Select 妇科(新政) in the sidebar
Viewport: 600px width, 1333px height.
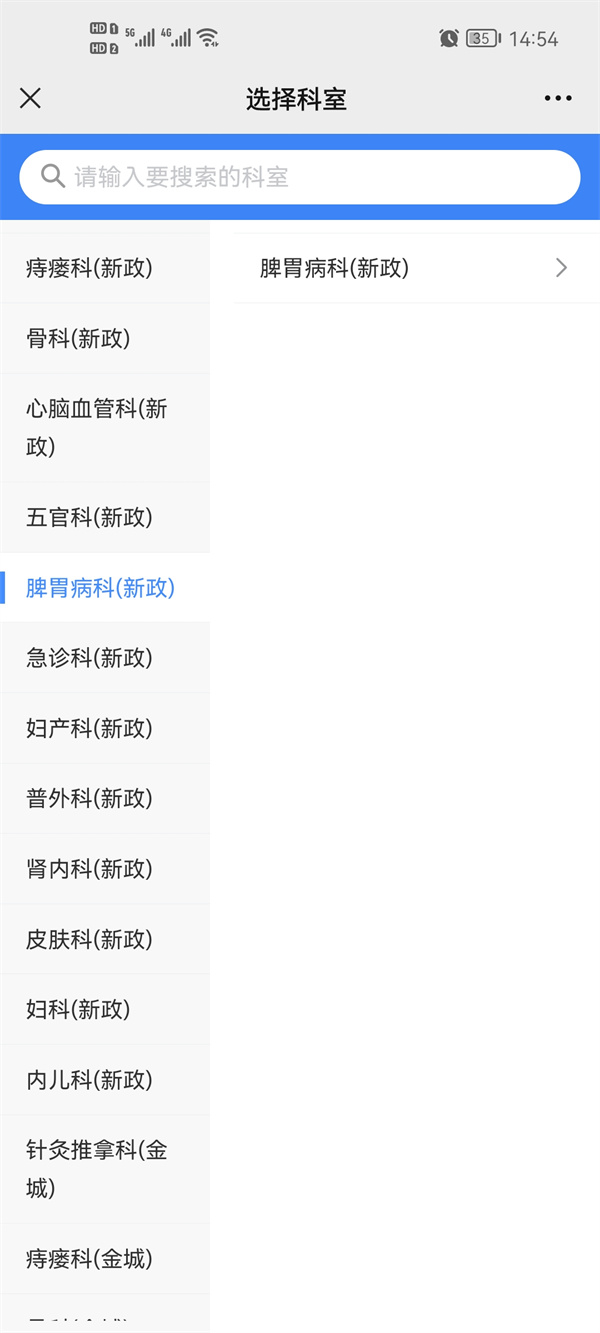[104, 1009]
